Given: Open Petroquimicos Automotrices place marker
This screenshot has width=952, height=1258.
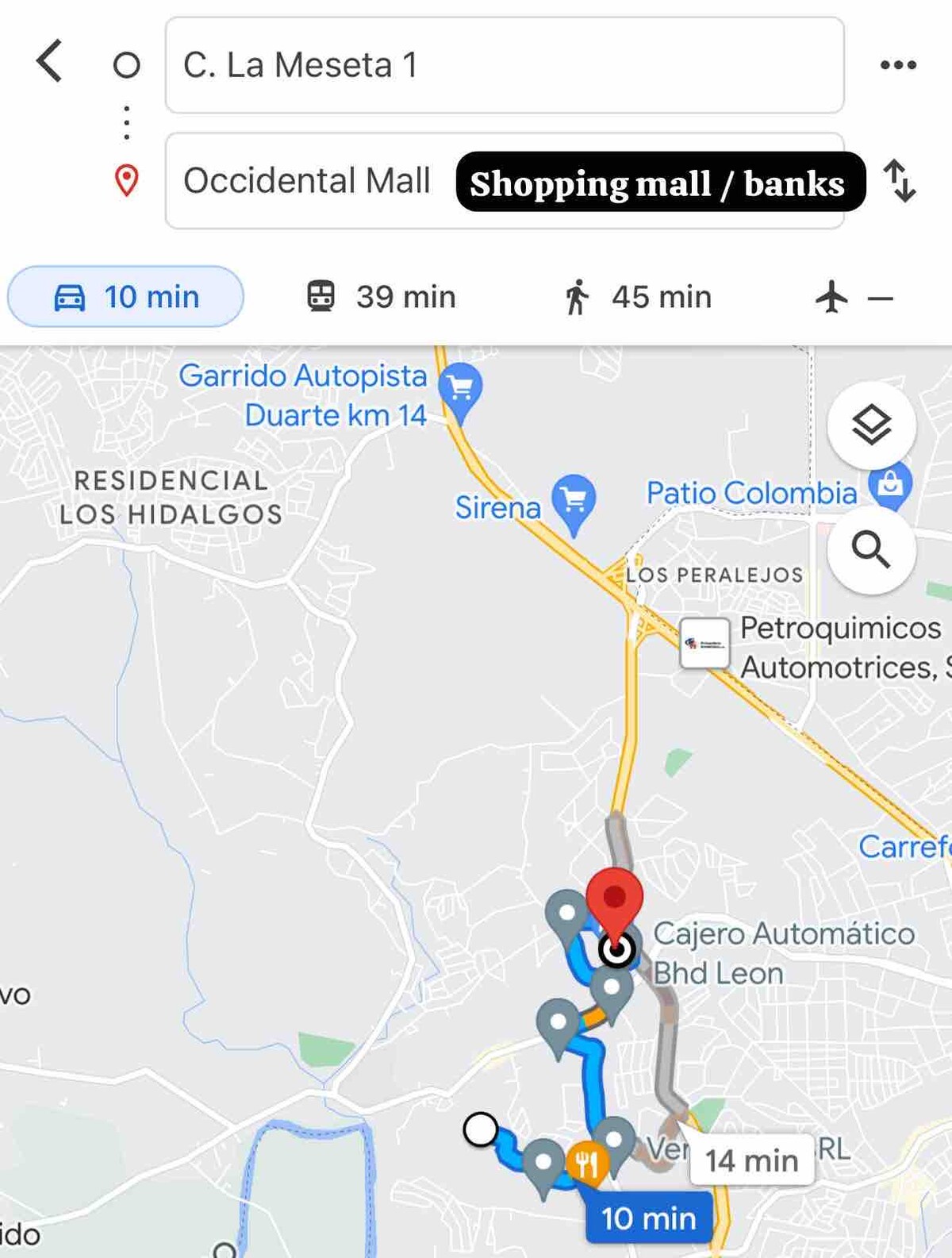Looking at the screenshot, I should tap(704, 643).
